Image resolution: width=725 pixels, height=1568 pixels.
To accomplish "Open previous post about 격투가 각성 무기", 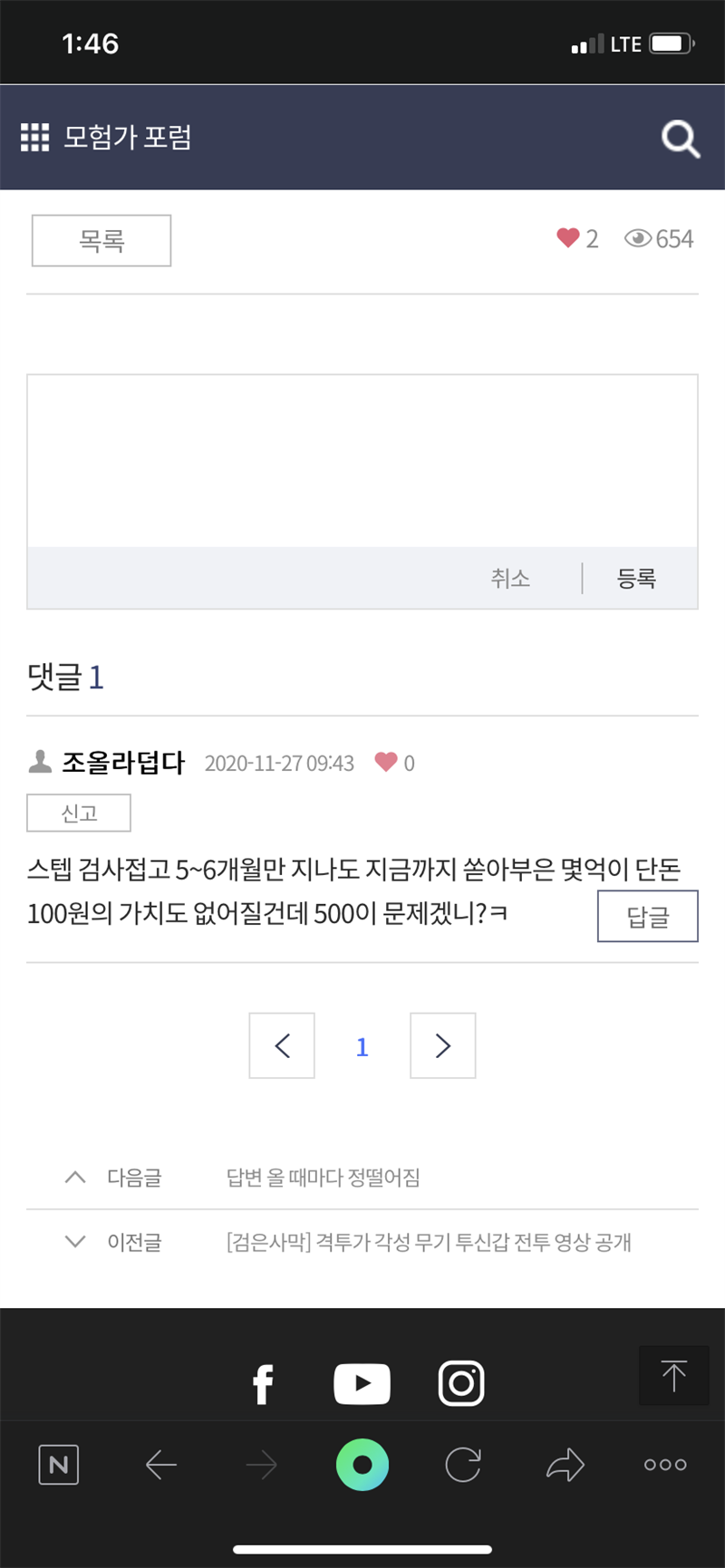I will tap(429, 1242).
